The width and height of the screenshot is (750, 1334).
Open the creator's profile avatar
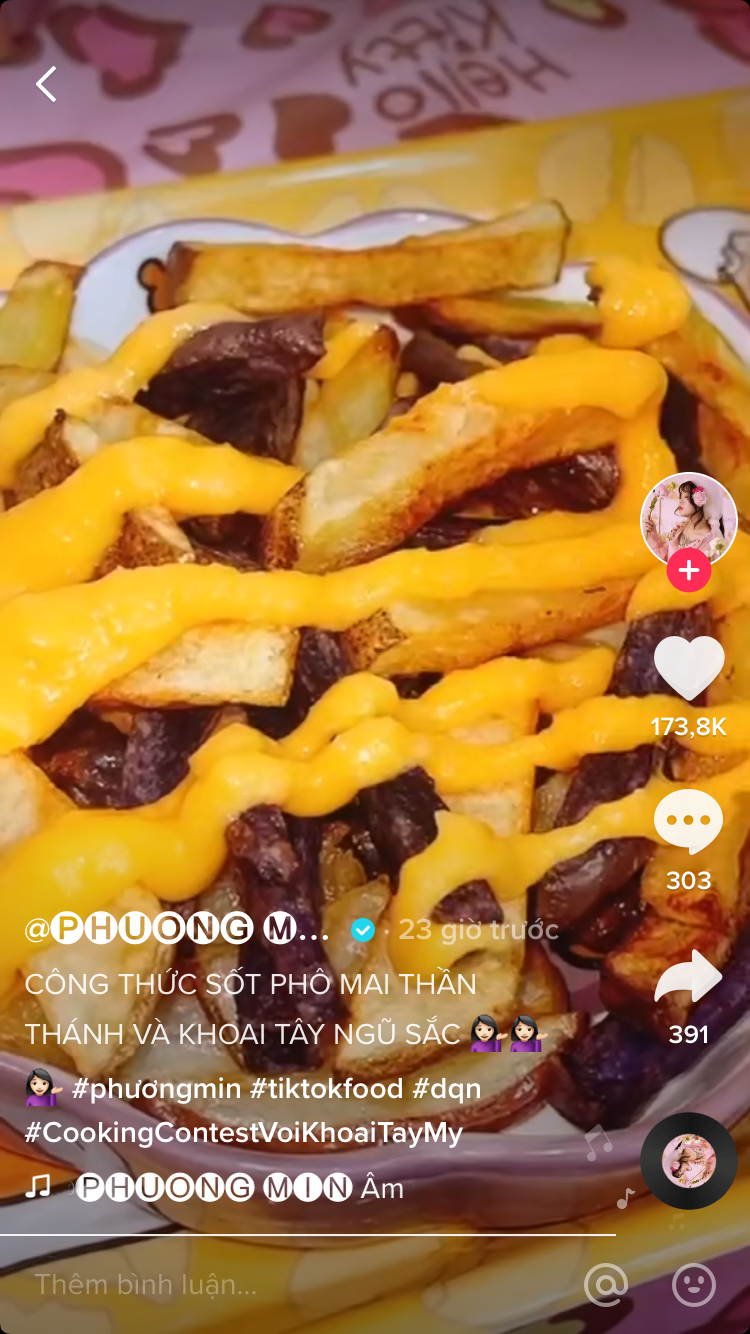coord(688,521)
